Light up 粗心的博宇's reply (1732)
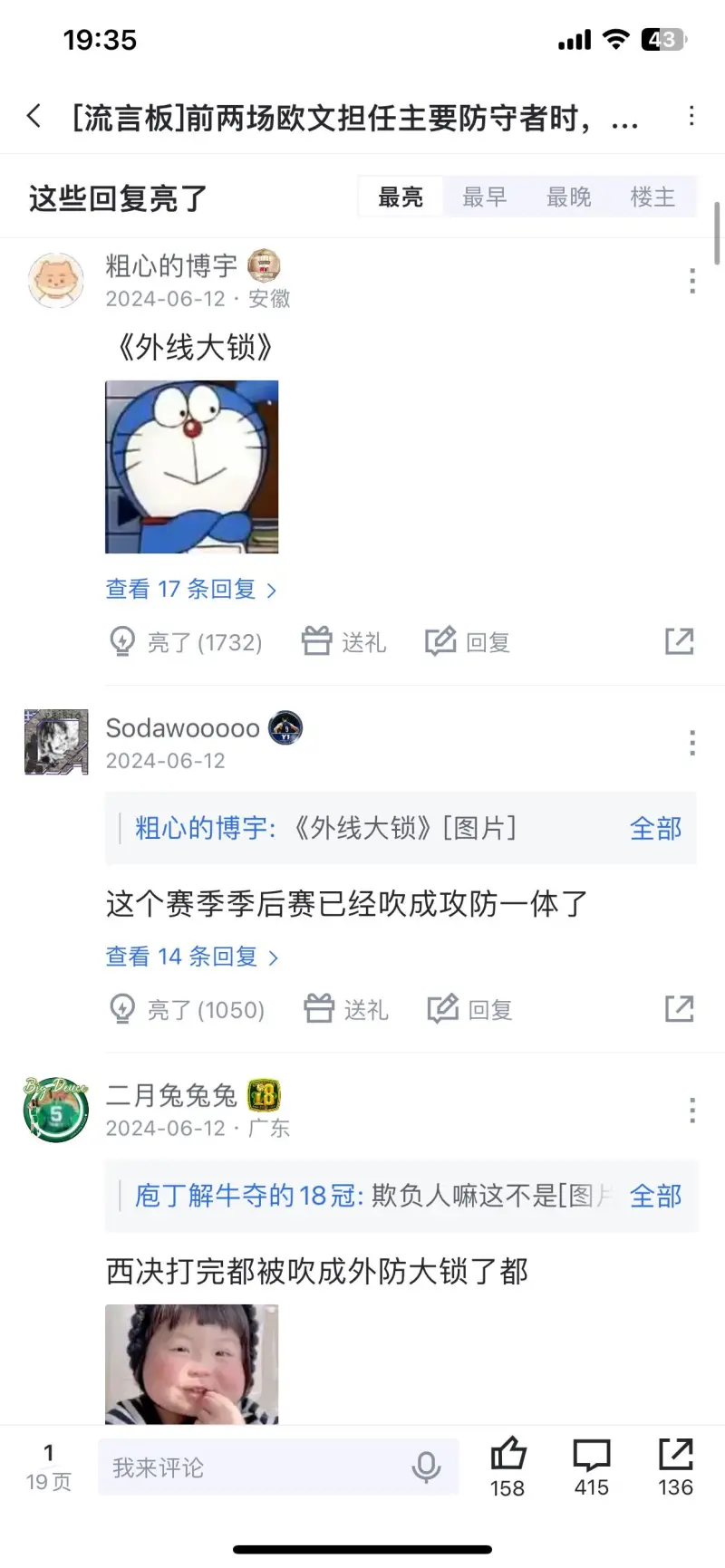This screenshot has width=725, height=1568. (x=187, y=642)
